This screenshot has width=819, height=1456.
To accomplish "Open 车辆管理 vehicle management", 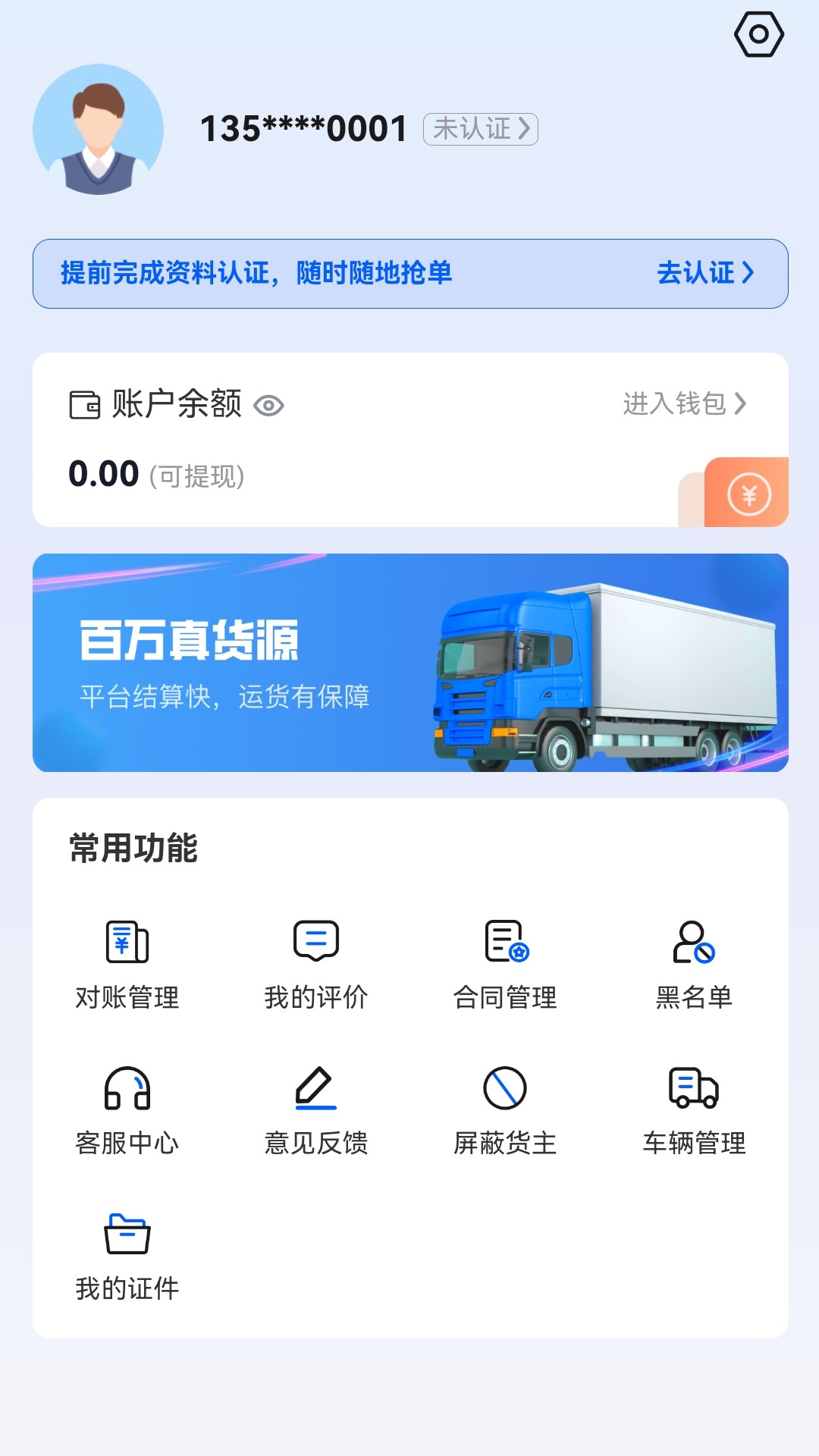I will (694, 1110).
